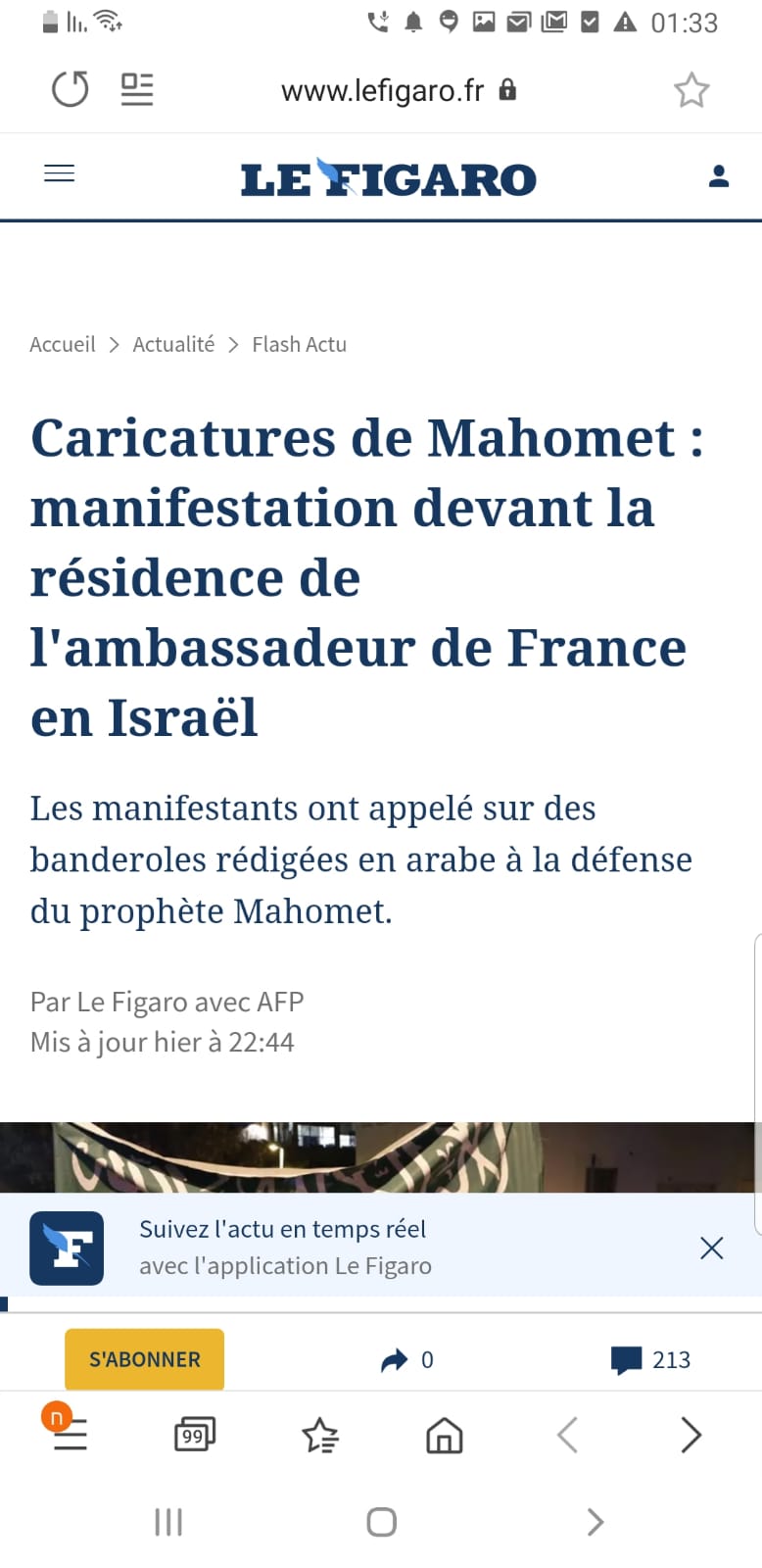Screen dimensions: 762x1568
Task: Go forward to the next page
Action: pos(691,1435)
